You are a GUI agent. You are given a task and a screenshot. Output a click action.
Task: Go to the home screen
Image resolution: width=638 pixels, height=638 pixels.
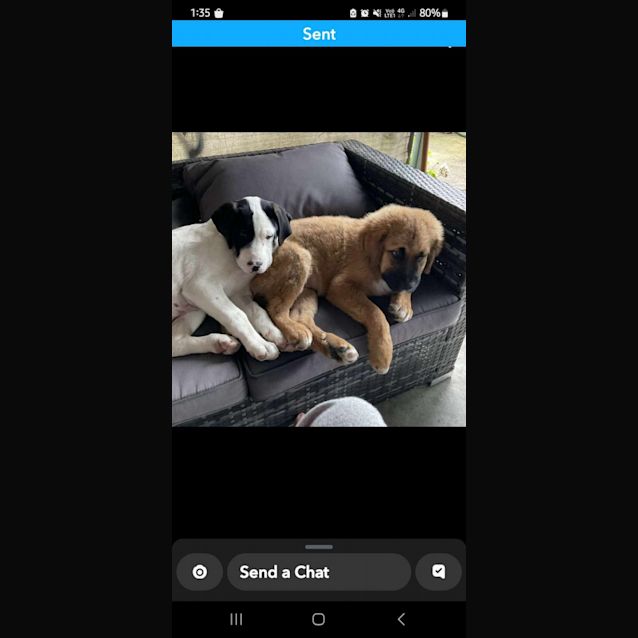point(318,619)
